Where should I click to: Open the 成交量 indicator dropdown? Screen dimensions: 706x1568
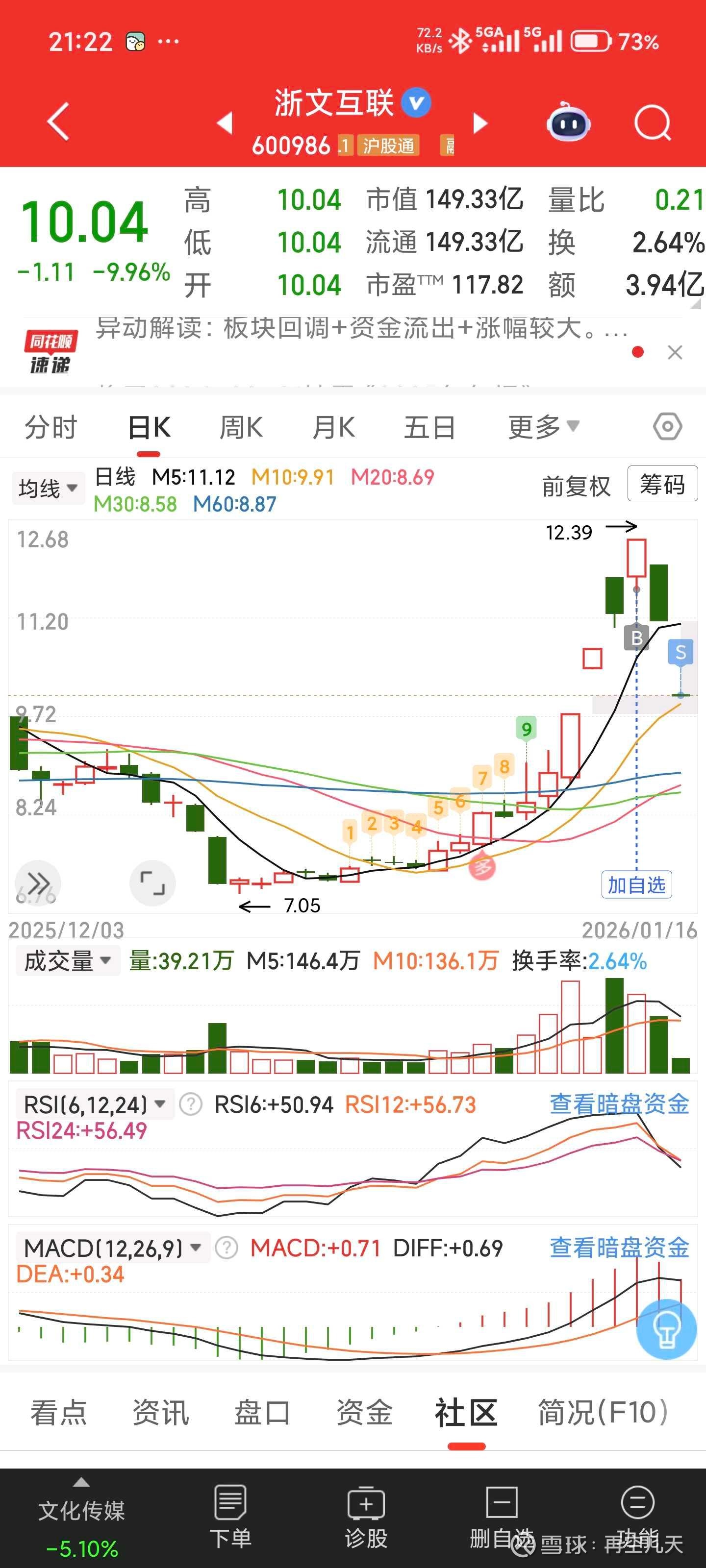tap(67, 961)
